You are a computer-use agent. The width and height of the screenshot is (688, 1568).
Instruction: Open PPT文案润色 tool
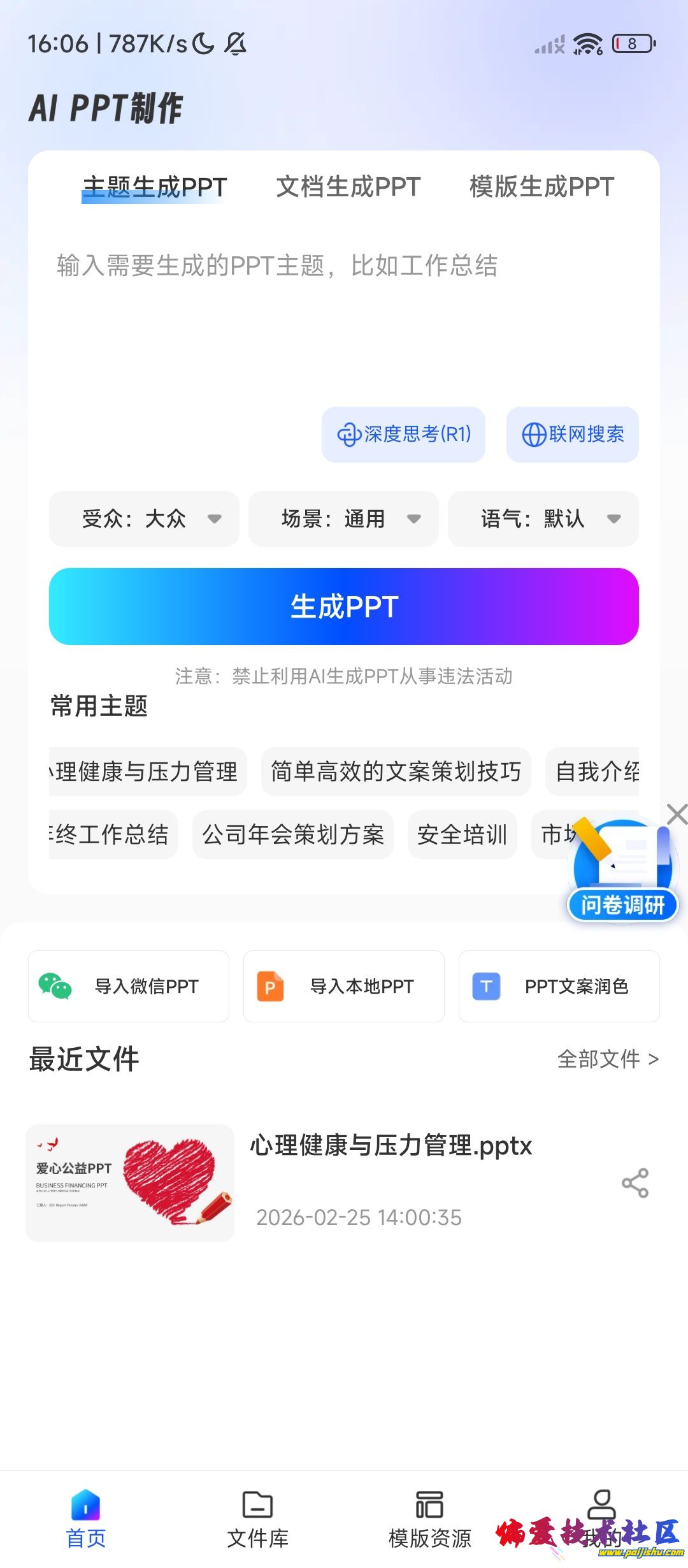pyautogui.click(x=559, y=987)
